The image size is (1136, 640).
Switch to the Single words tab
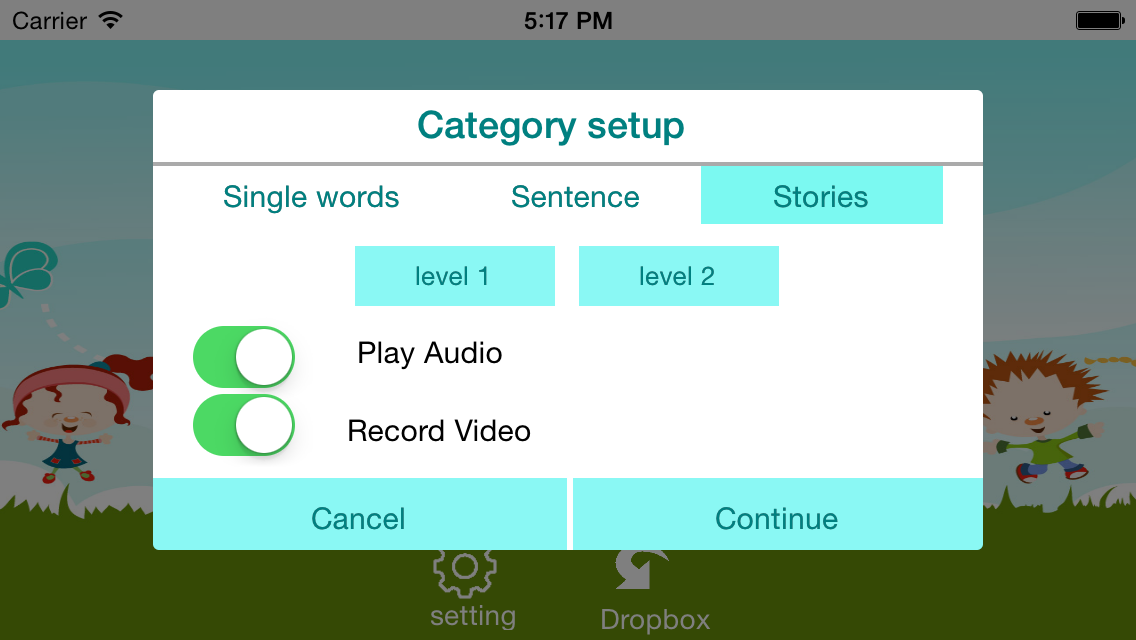pyautogui.click(x=311, y=197)
